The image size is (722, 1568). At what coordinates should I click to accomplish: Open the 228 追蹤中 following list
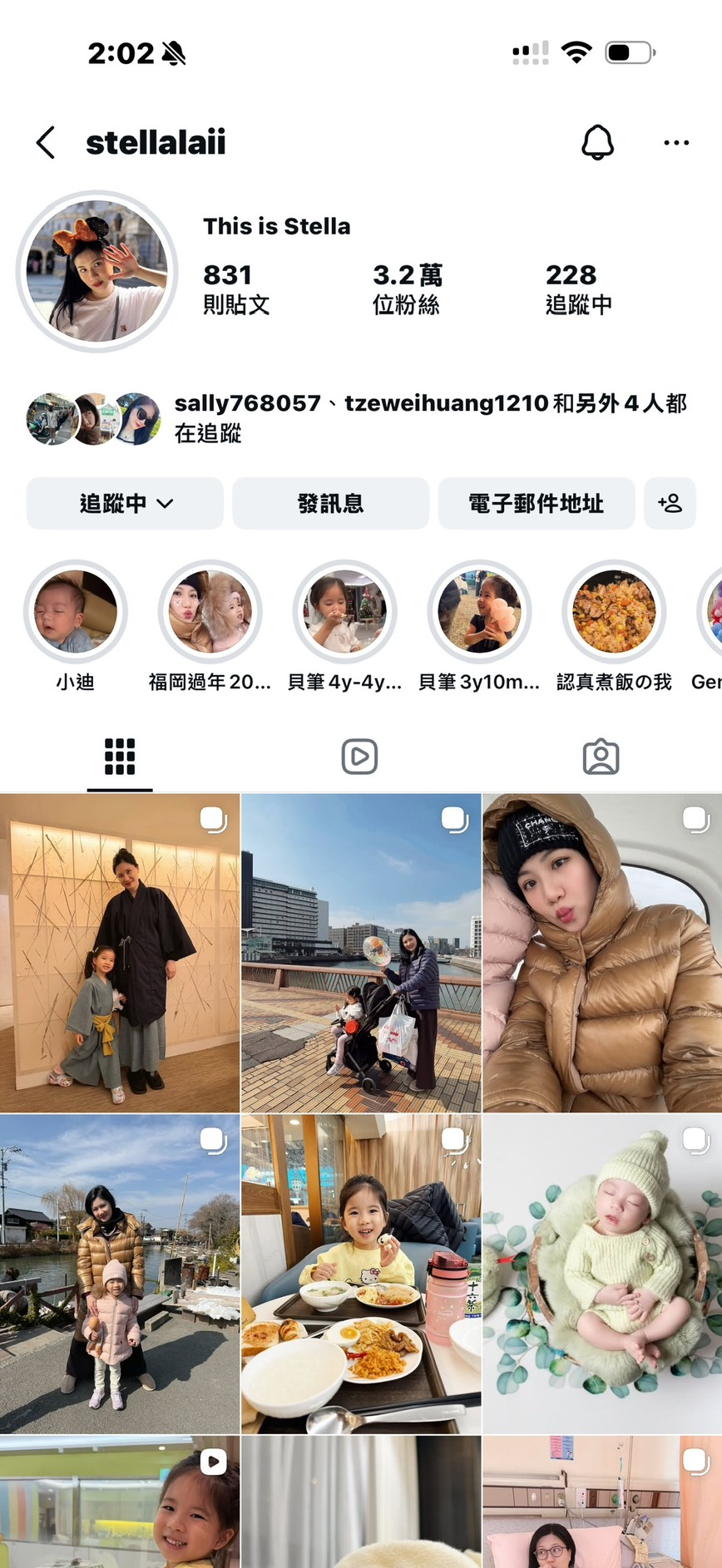578,288
